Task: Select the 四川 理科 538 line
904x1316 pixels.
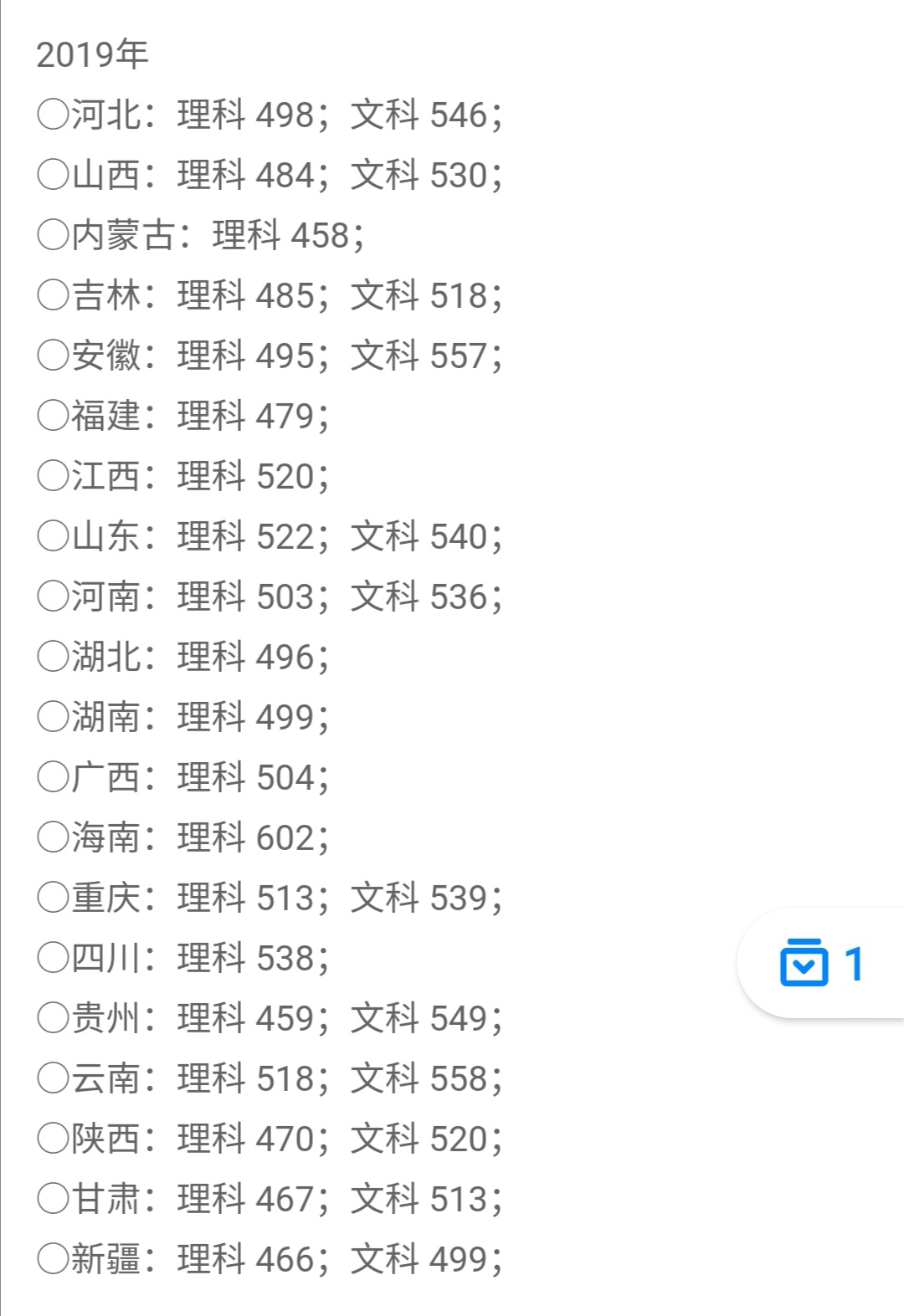Action: pyautogui.click(x=184, y=957)
